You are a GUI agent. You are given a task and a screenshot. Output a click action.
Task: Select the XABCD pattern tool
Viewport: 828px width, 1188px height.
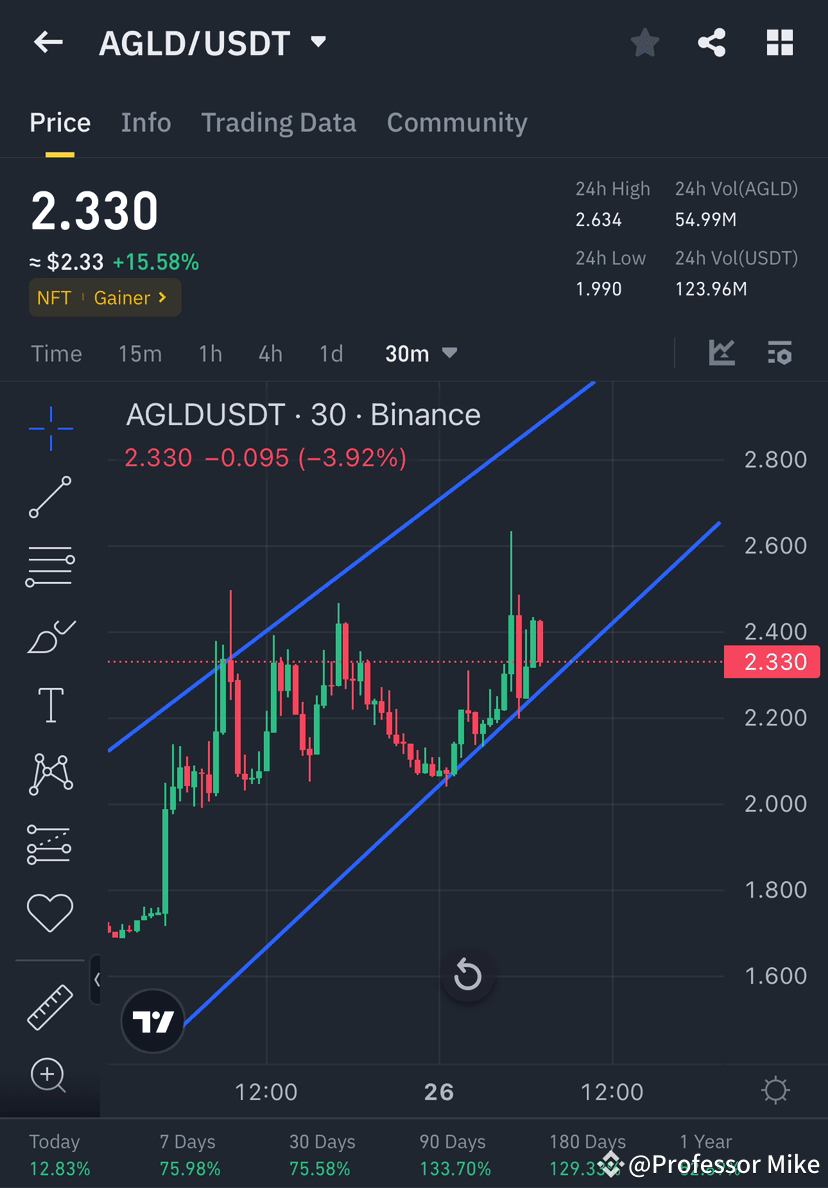tap(50, 772)
